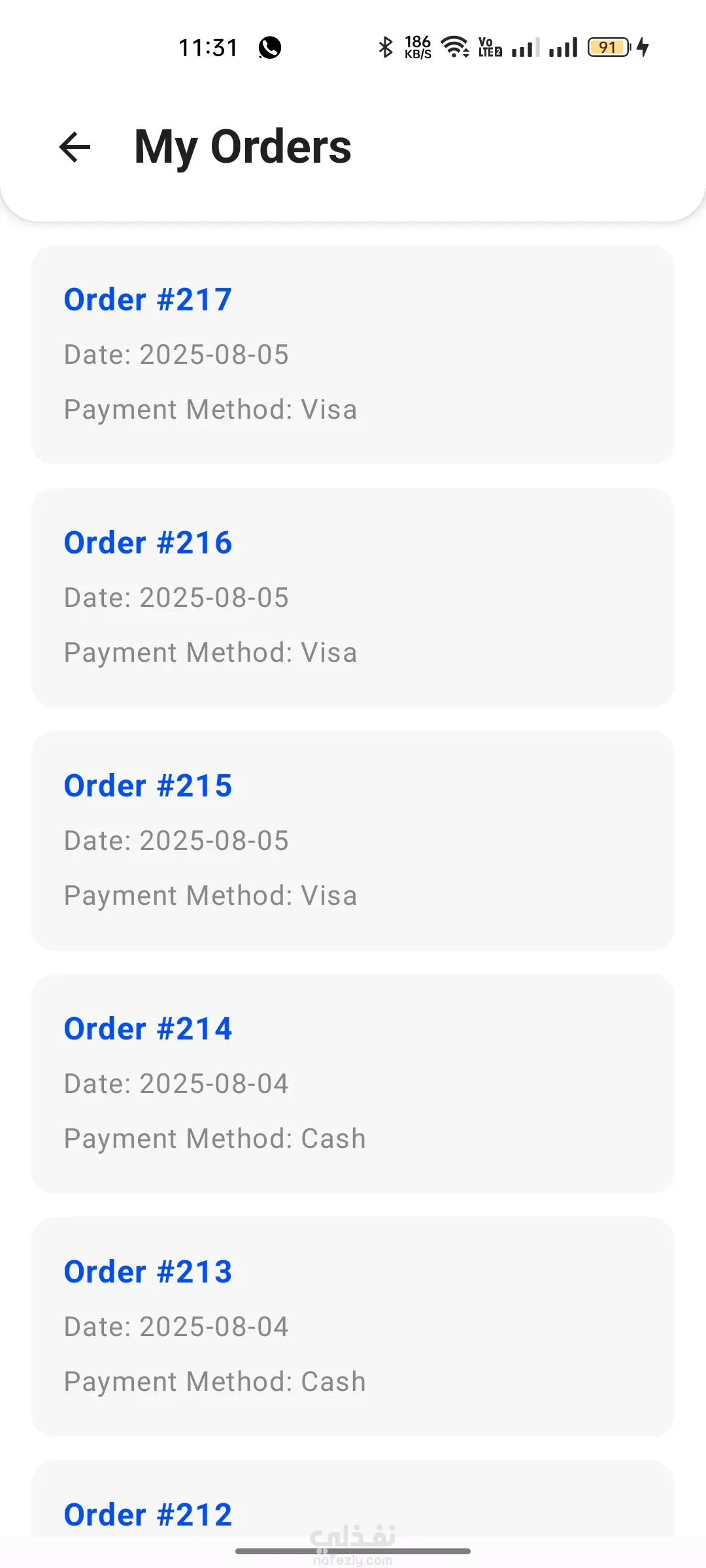Select the Order #215 card

tap(353, 840)
